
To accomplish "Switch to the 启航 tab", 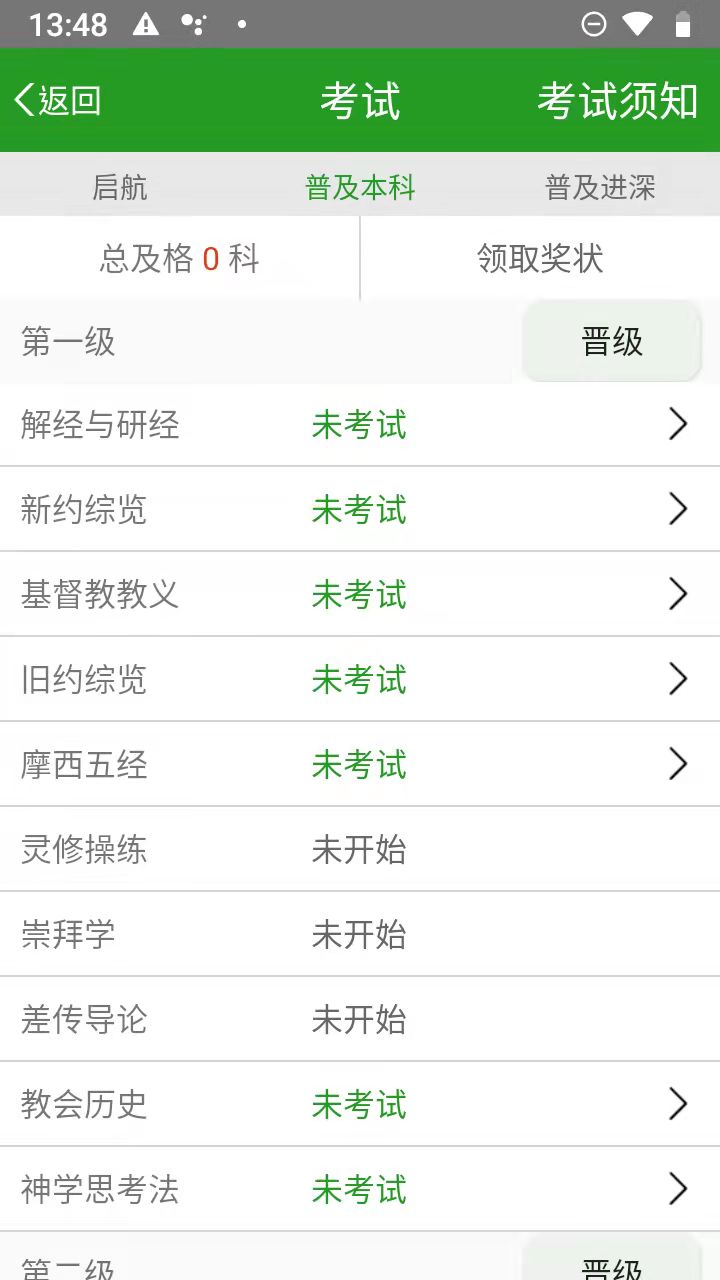I will (x=120, y=187).
